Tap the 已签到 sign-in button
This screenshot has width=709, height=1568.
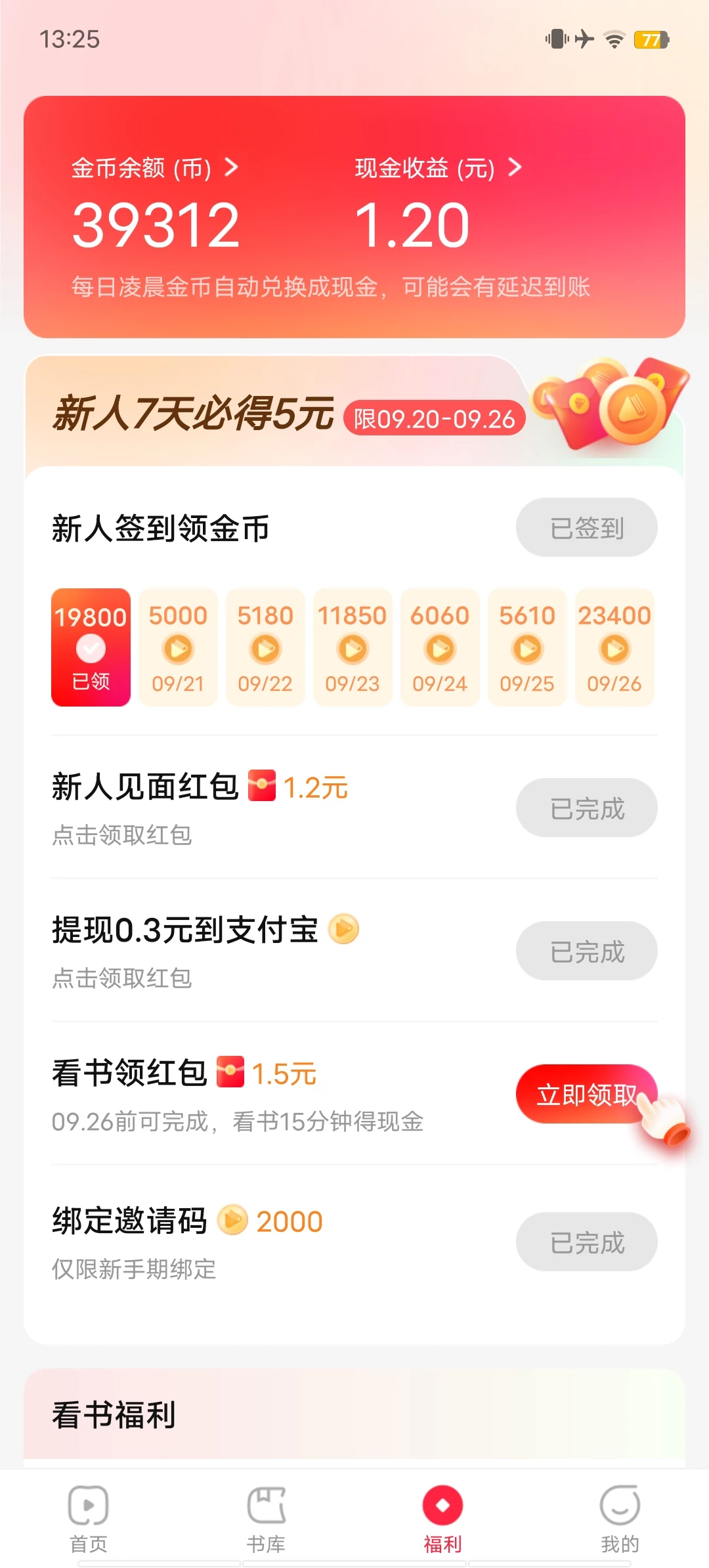coord(586,527)
